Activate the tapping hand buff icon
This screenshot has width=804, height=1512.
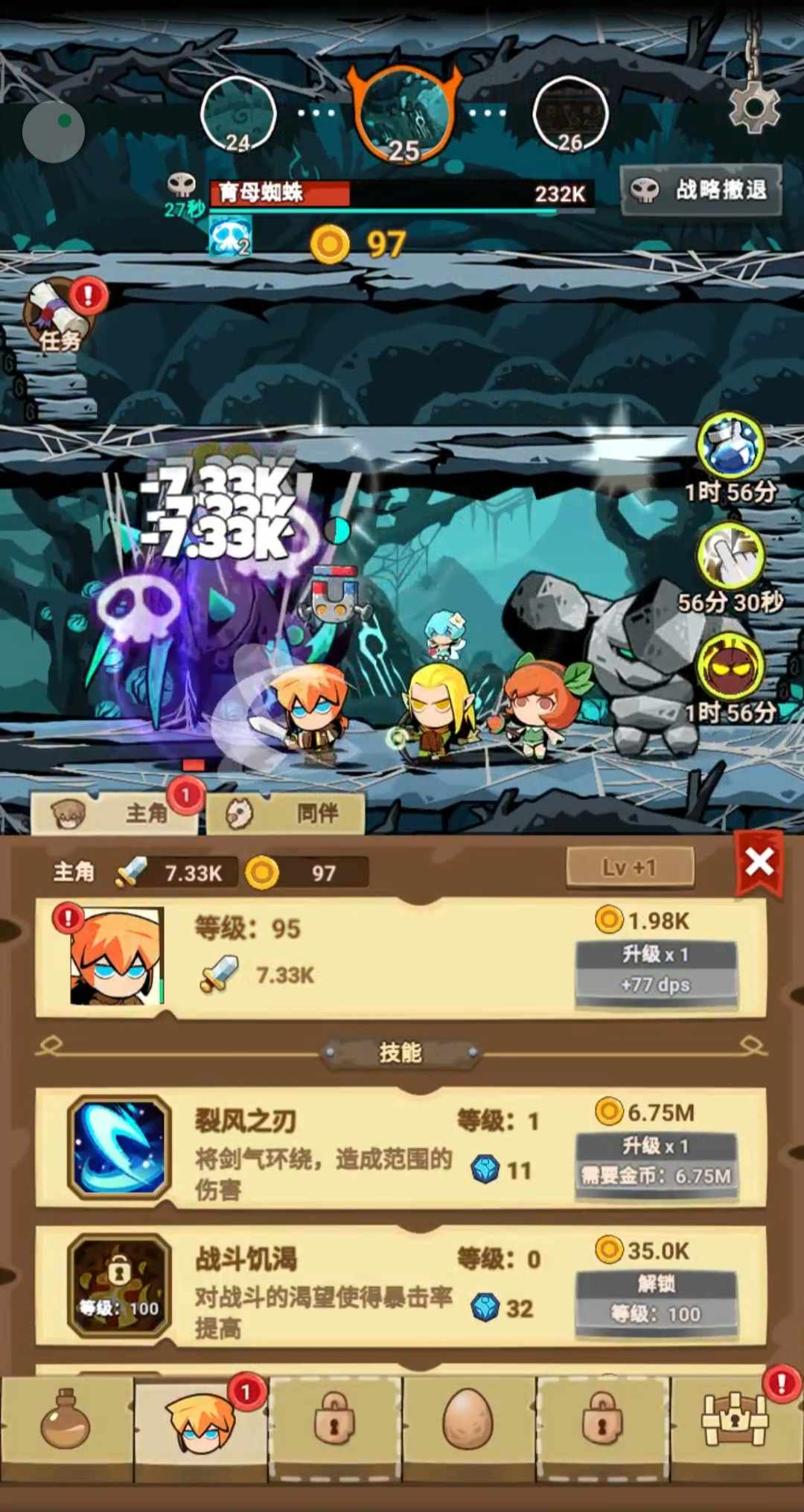click(x=730, y=557)
